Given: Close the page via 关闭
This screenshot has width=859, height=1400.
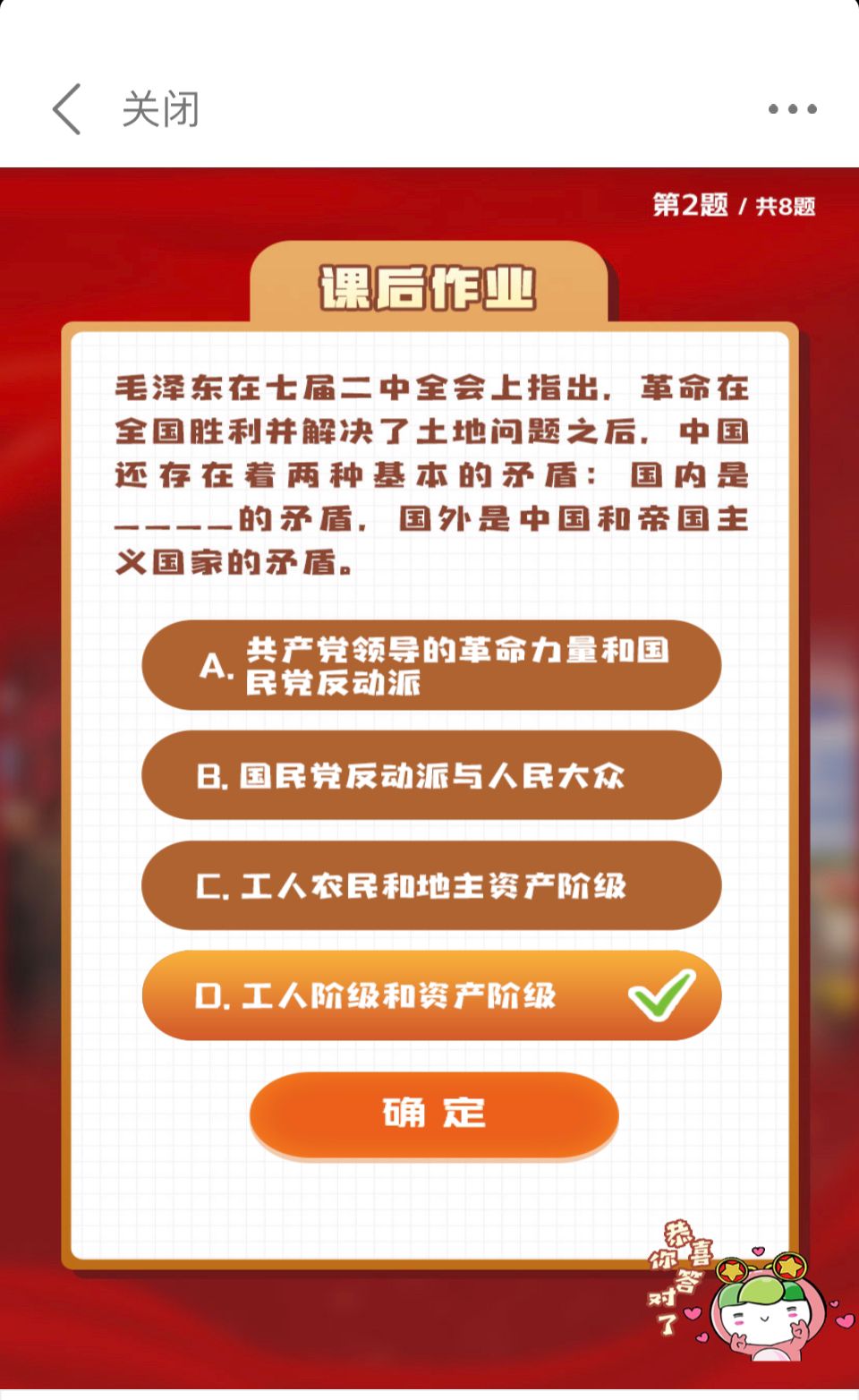Looking at the screenshot, I should (161, 109).
